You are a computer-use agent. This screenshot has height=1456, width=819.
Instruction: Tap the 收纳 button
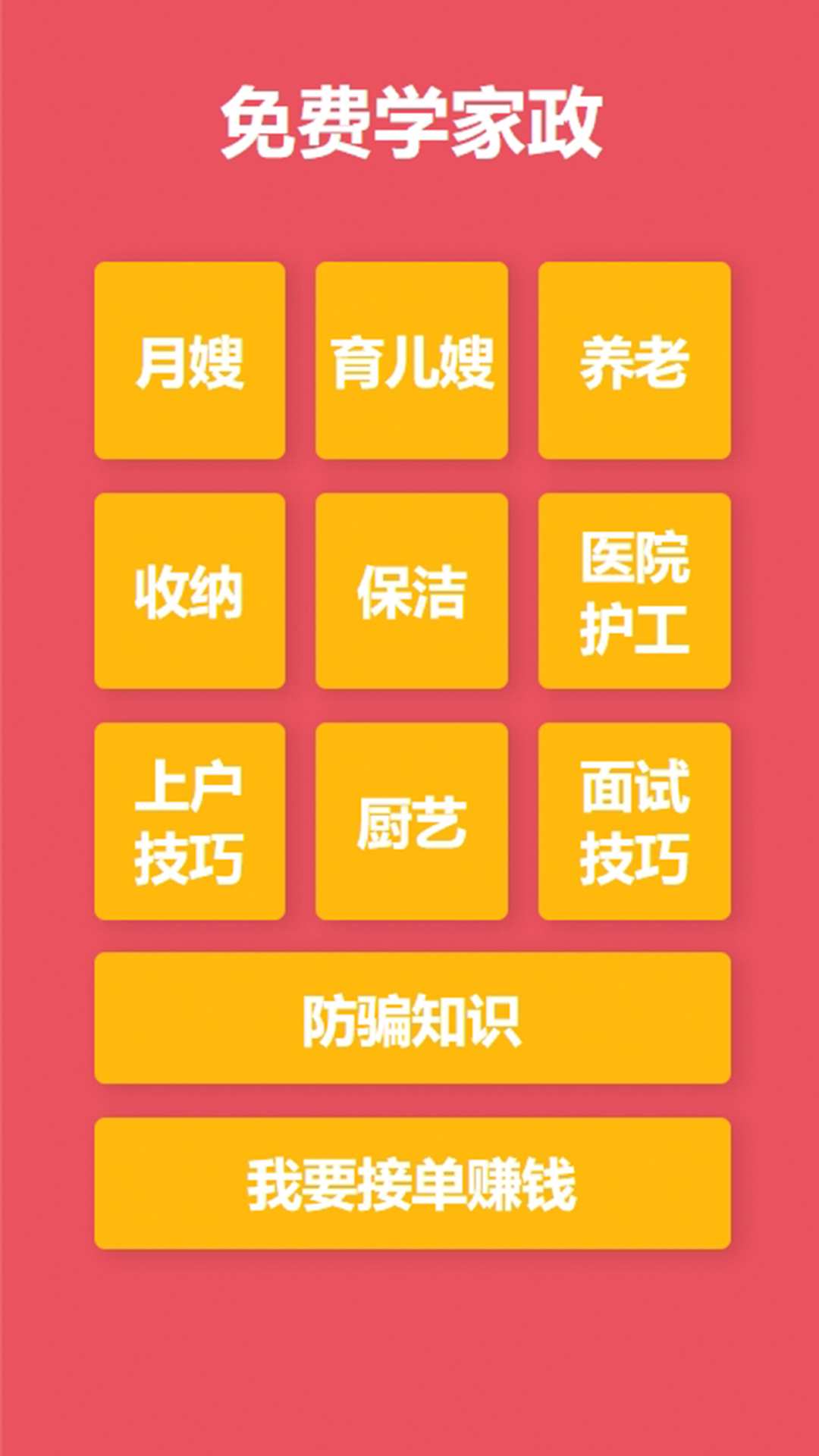tap(190, 591)
